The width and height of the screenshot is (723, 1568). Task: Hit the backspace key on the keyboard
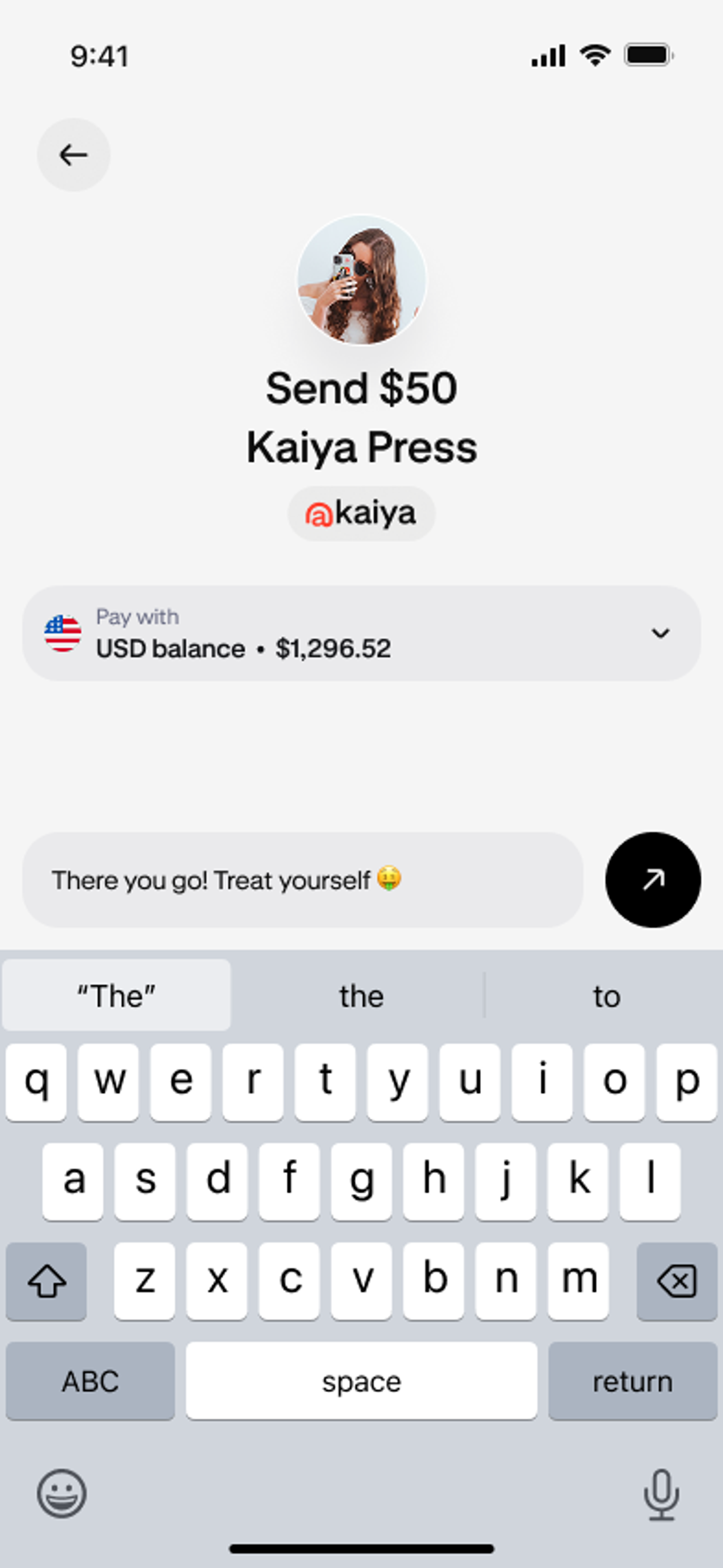point(676,1281)
